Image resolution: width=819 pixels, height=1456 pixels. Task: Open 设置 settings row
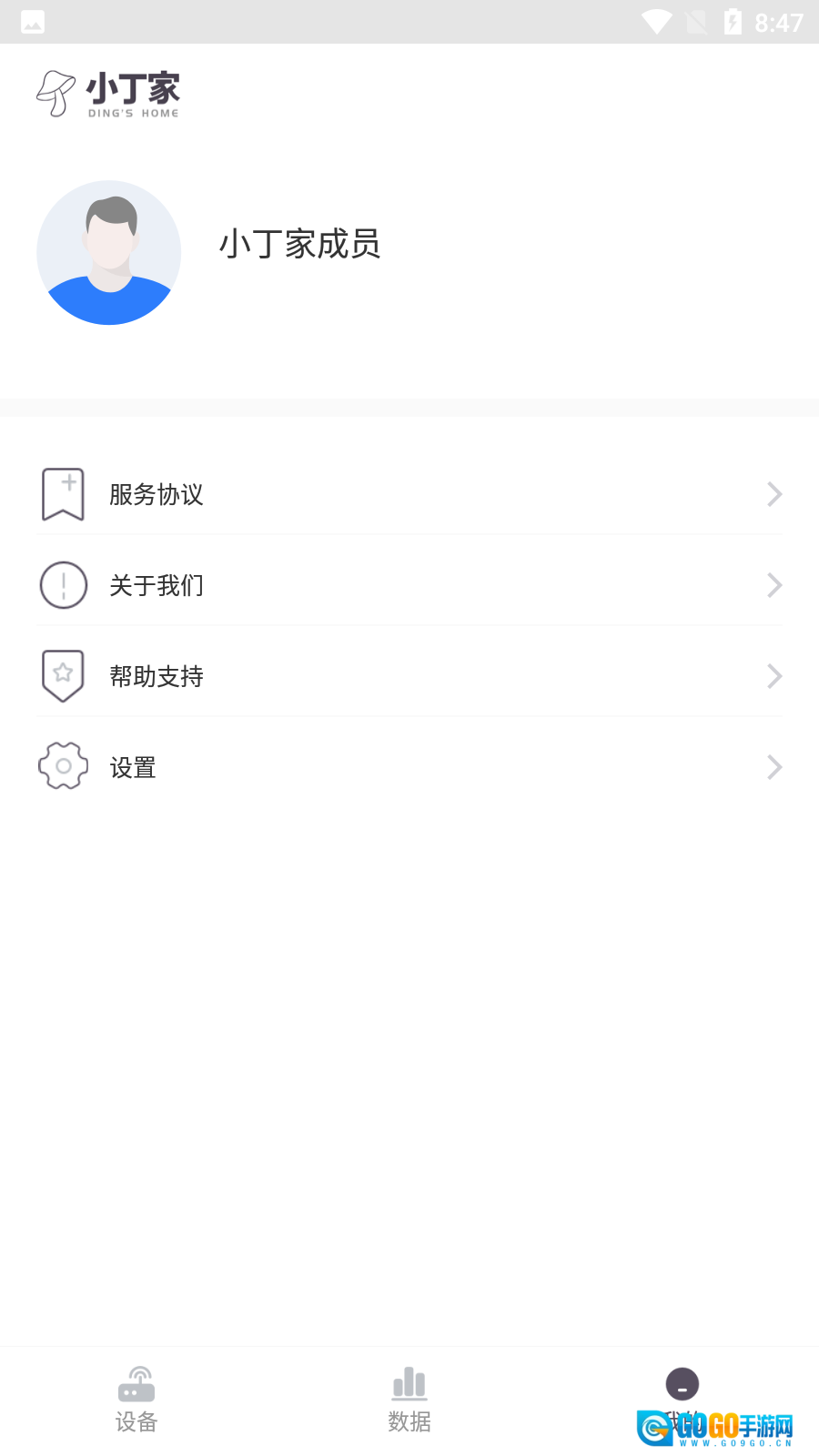pyautogui.click(x=409, y=767)
